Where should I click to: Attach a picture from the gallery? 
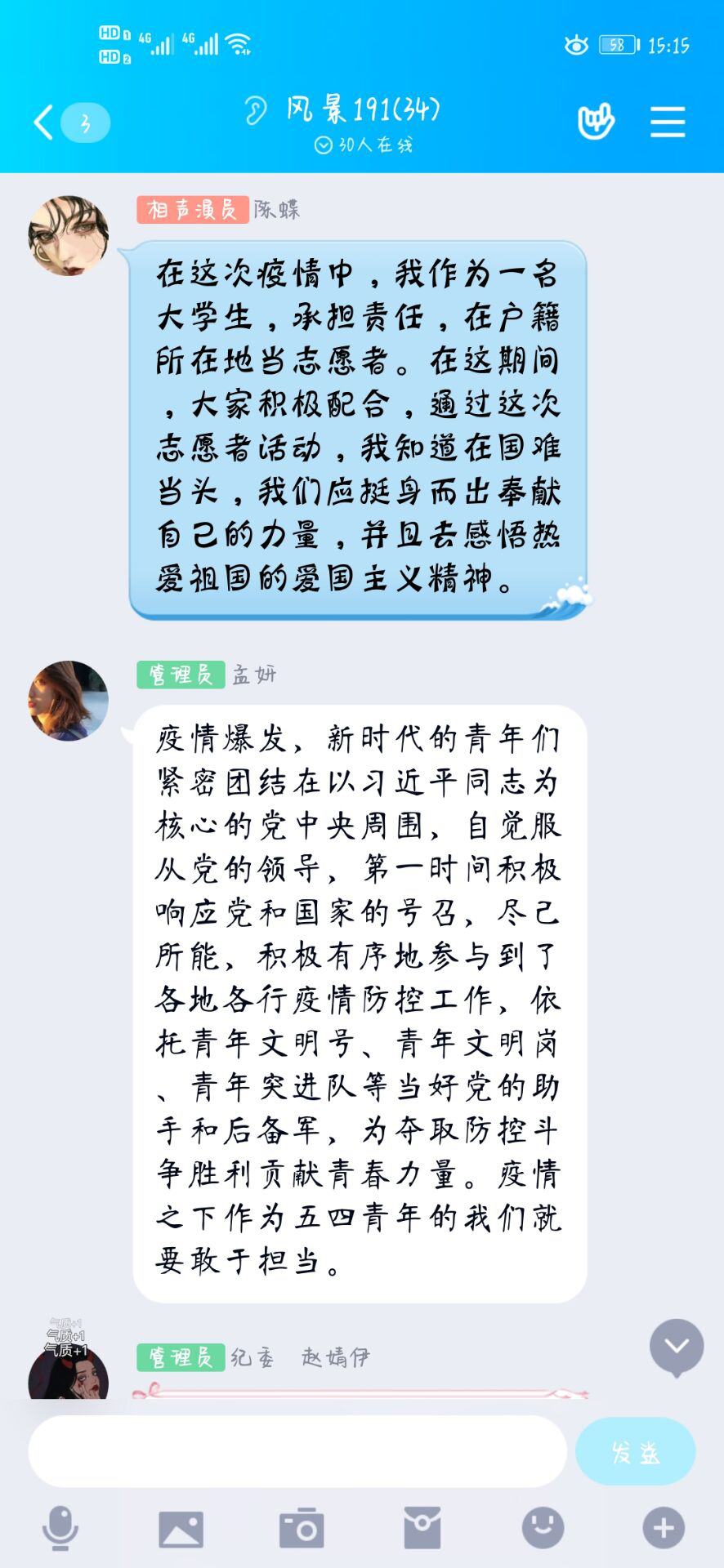tap(181, 1528)
